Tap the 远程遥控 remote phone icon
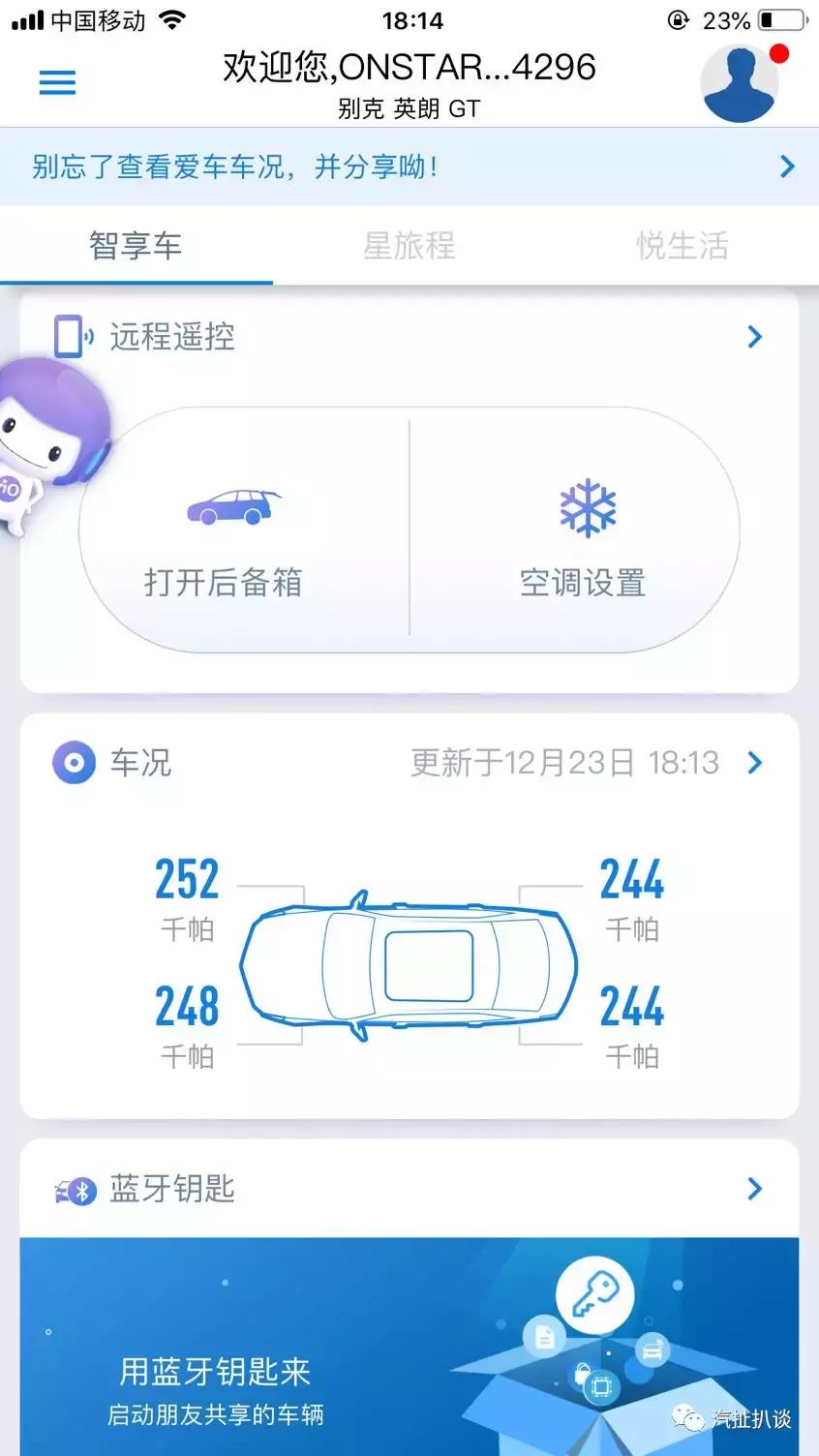Screen dimensions: 819x1456 pos(68,336)
